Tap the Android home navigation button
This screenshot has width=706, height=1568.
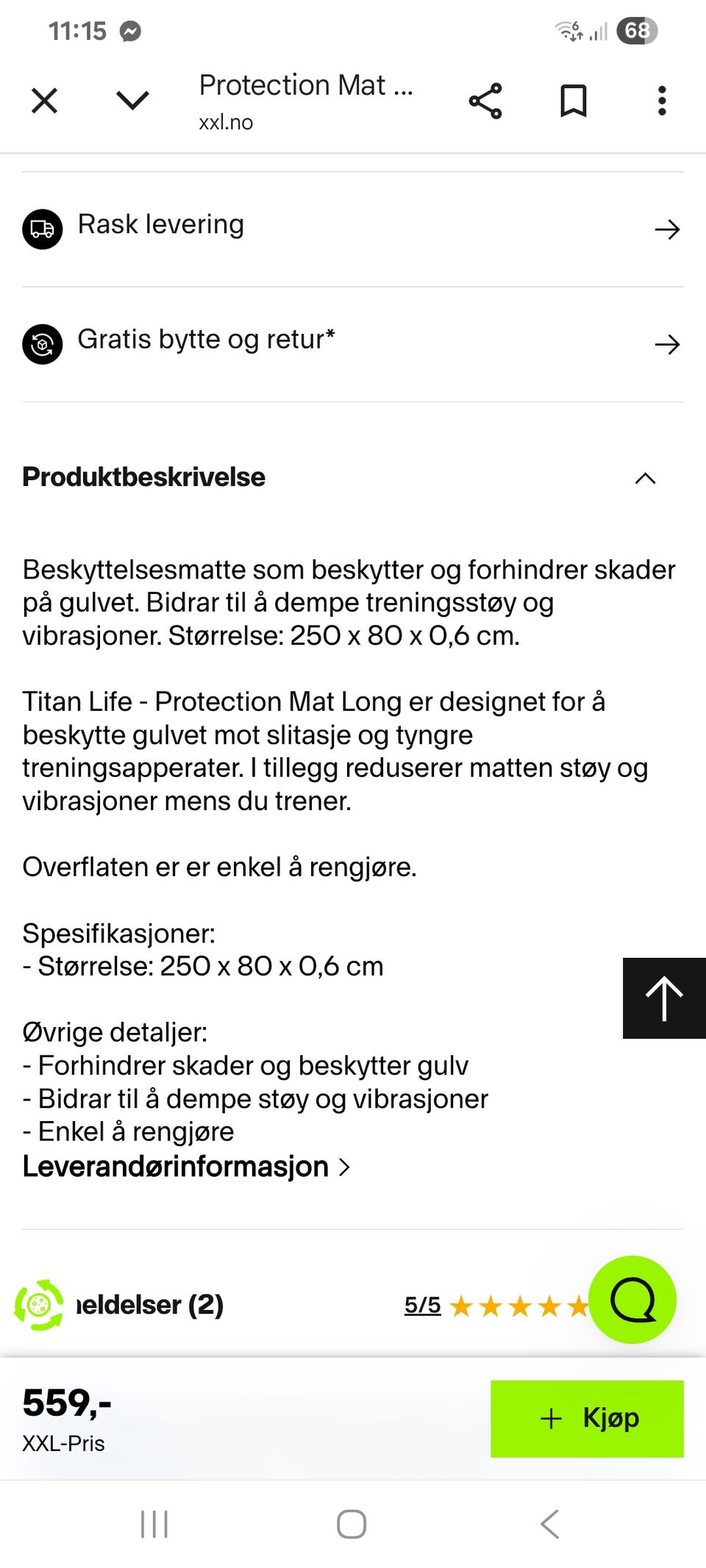pyautogui.click(x=352, y=1523)
